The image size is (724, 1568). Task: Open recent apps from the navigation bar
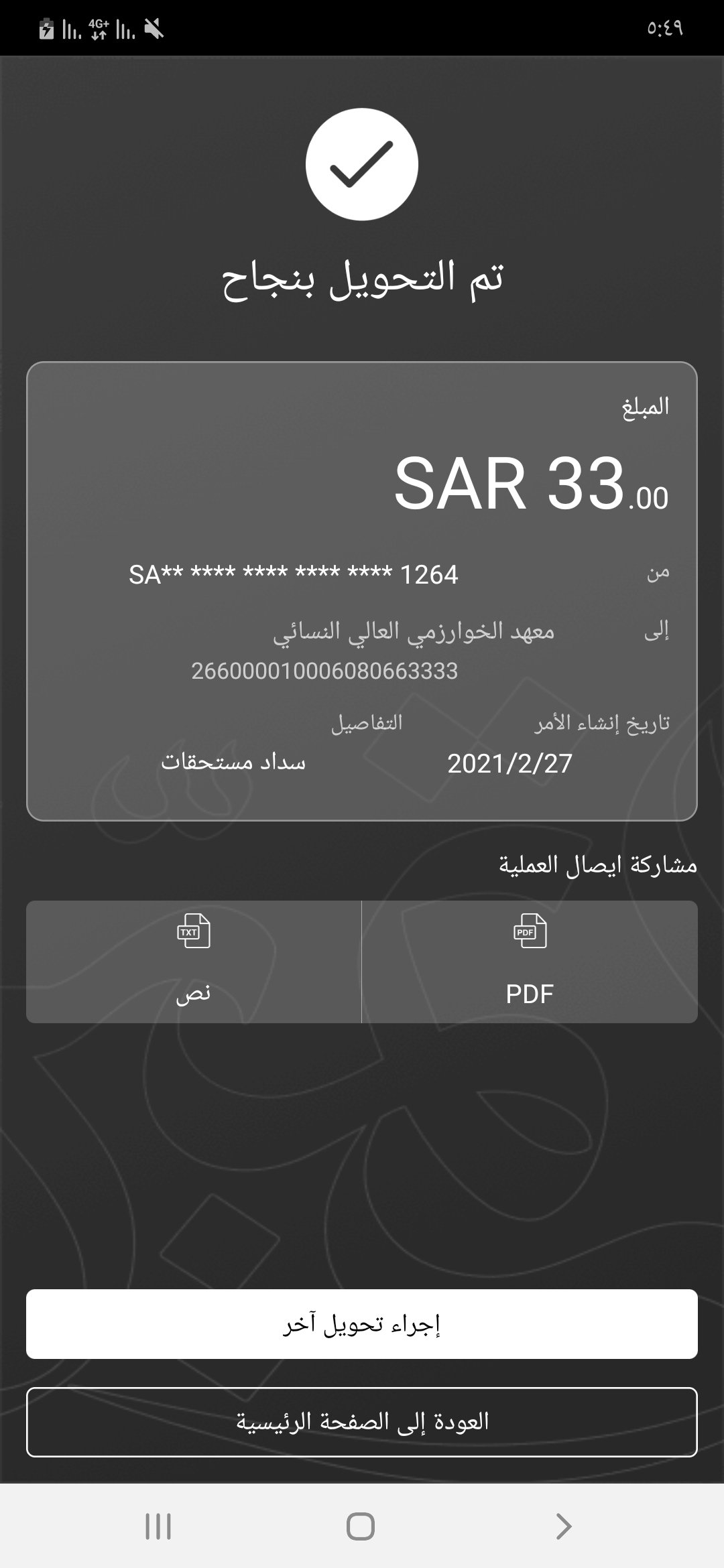click(159, 1526)
